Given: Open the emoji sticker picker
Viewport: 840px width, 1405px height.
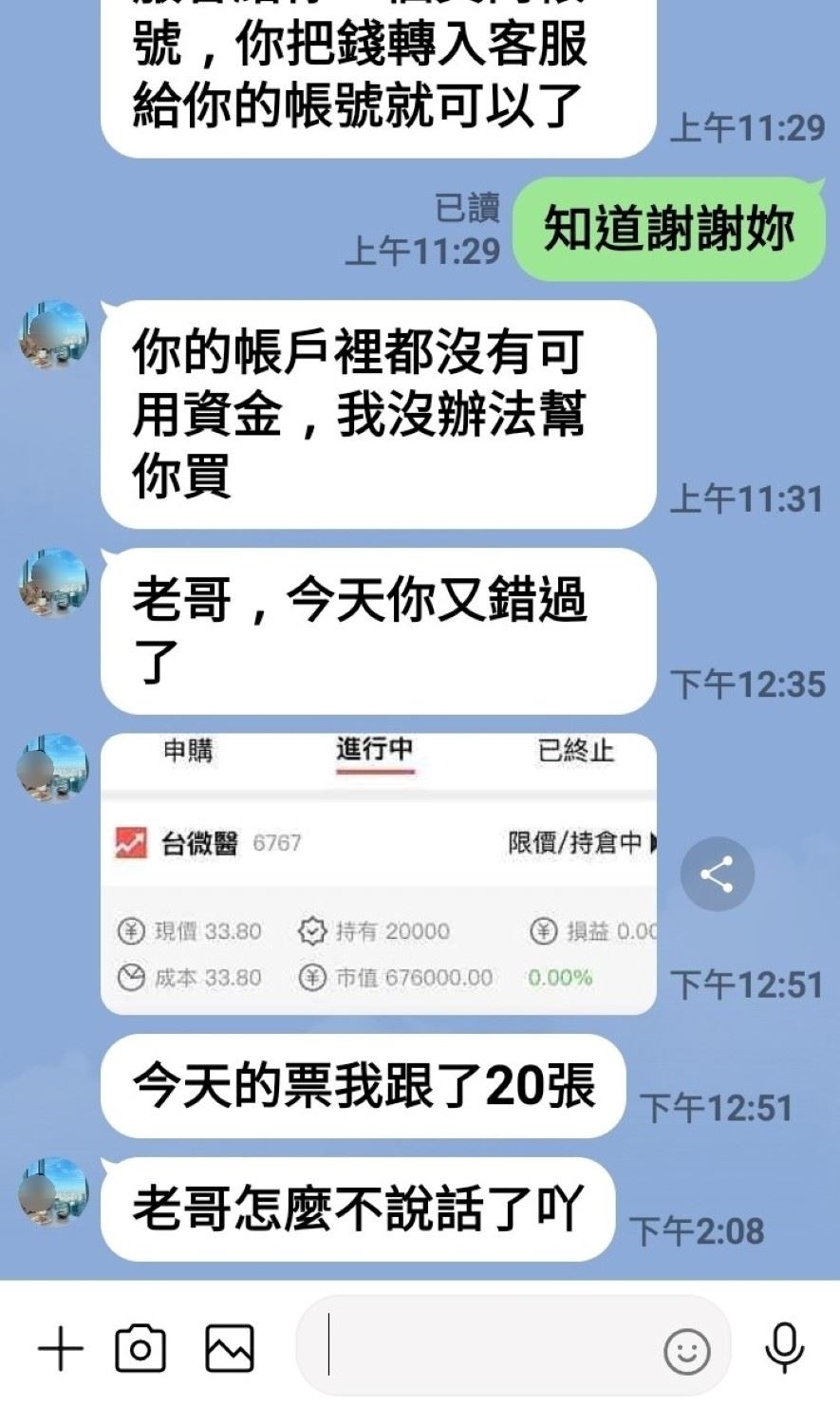Looking at the screenshot, I should click(x=686, y=1349).
